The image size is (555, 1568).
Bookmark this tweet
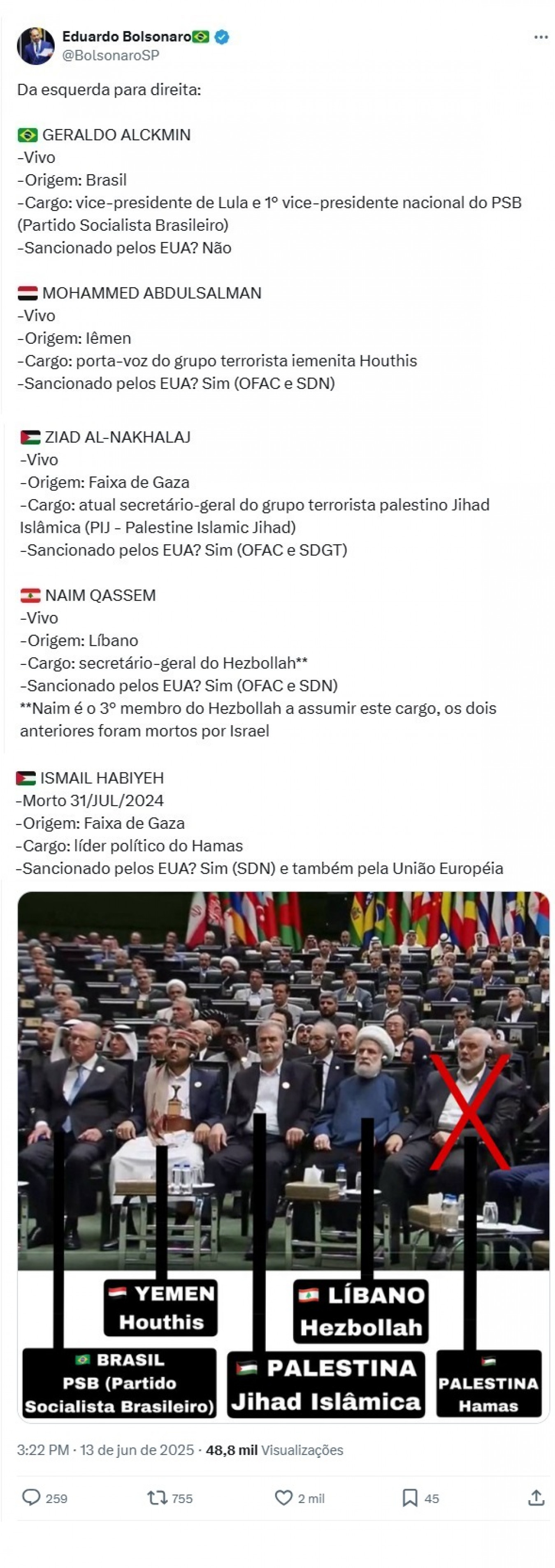[x=410, y=1497]
